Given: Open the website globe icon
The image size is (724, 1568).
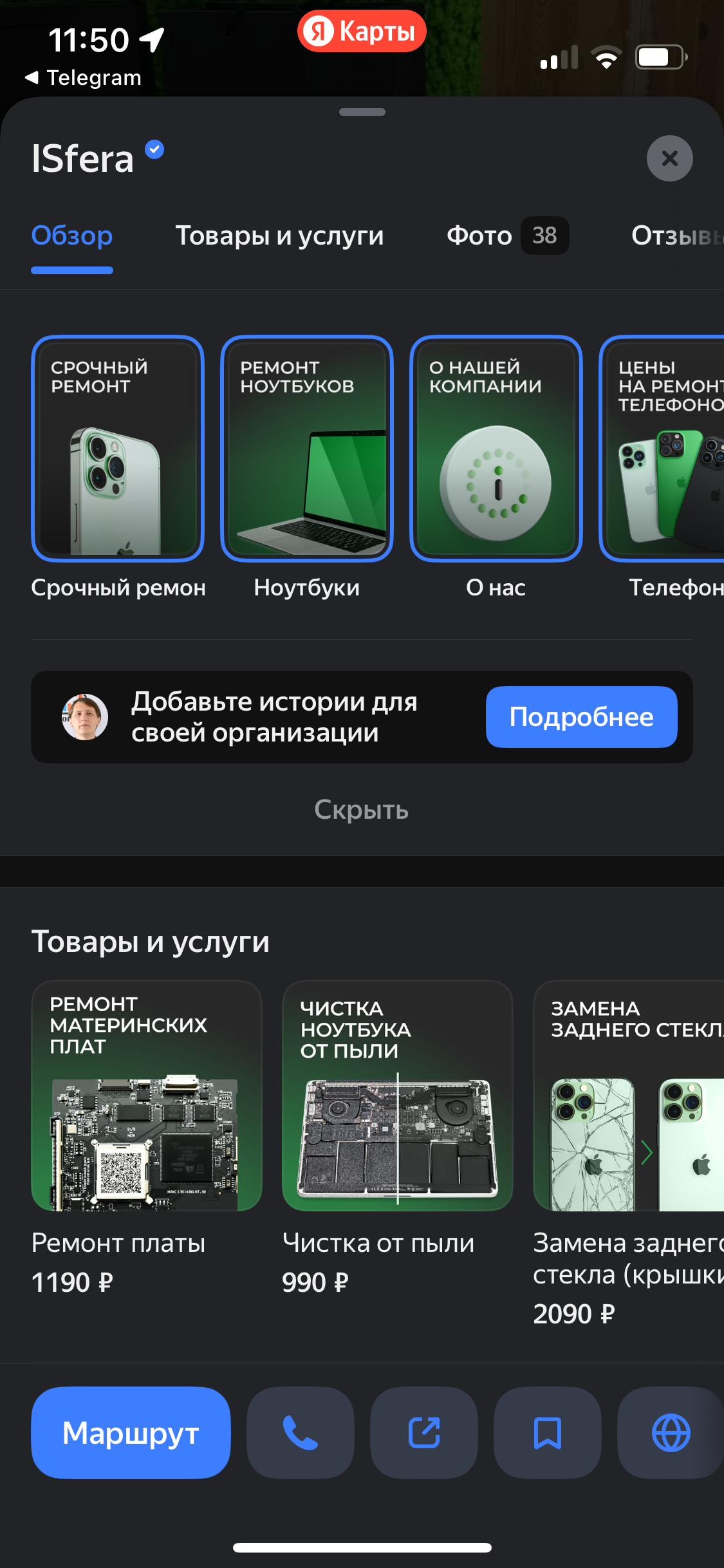Looking at the screenshot, I should (x=671, y=1433).
